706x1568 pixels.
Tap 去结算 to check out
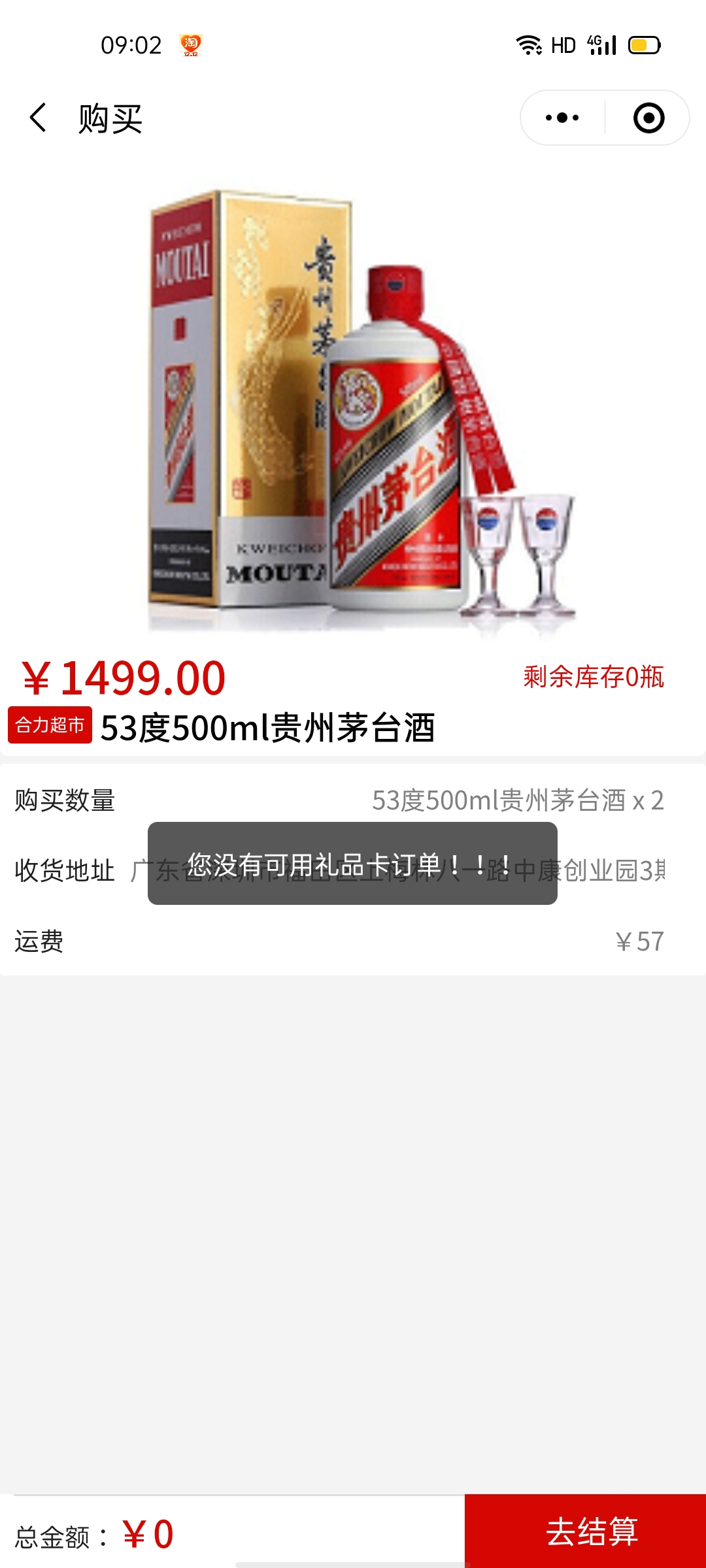coord(585,1531)
